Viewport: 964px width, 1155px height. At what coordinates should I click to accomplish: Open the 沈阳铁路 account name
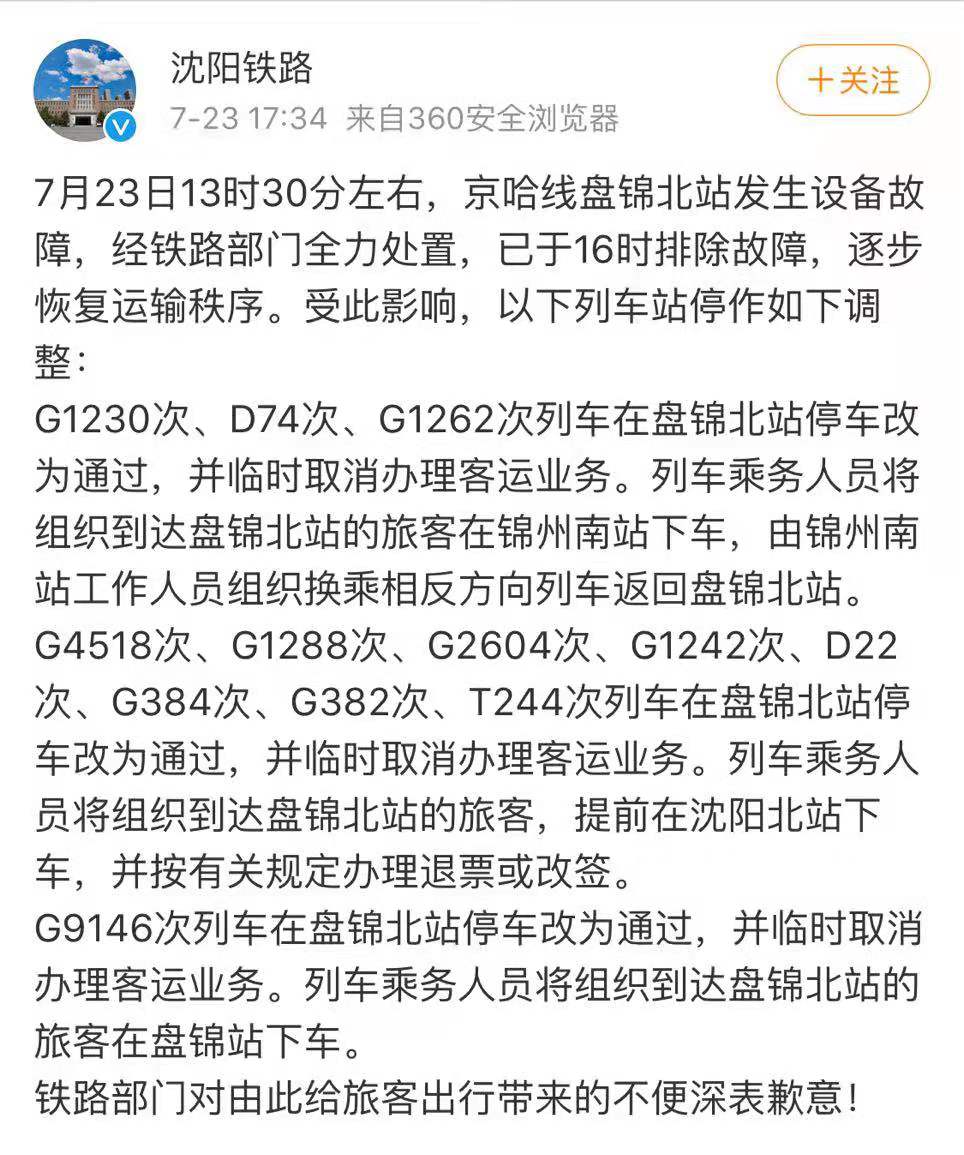click(x=241, y=67)
